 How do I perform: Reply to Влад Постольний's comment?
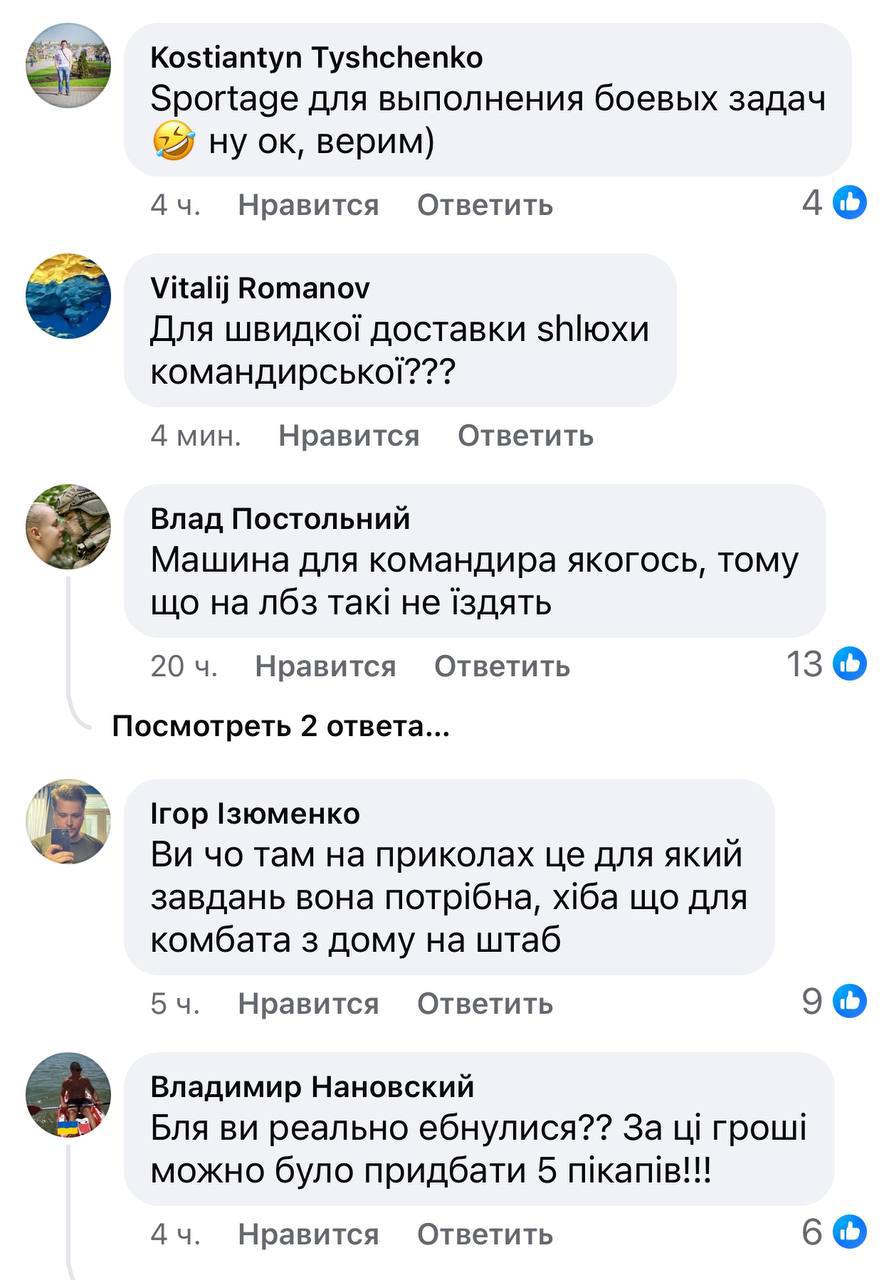(501, 666)
